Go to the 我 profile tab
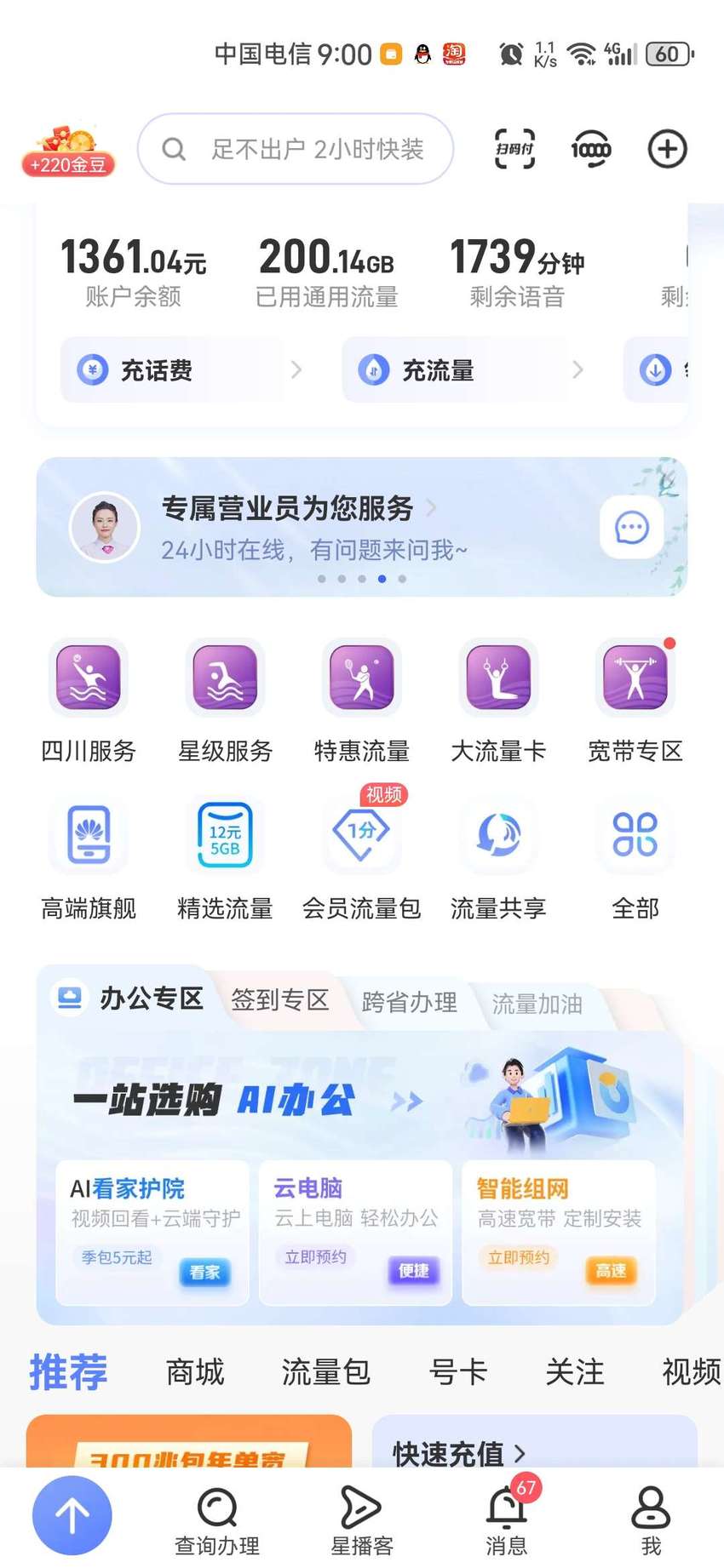The width and height of the screenshot is (724, 1568). point(651,1519)
